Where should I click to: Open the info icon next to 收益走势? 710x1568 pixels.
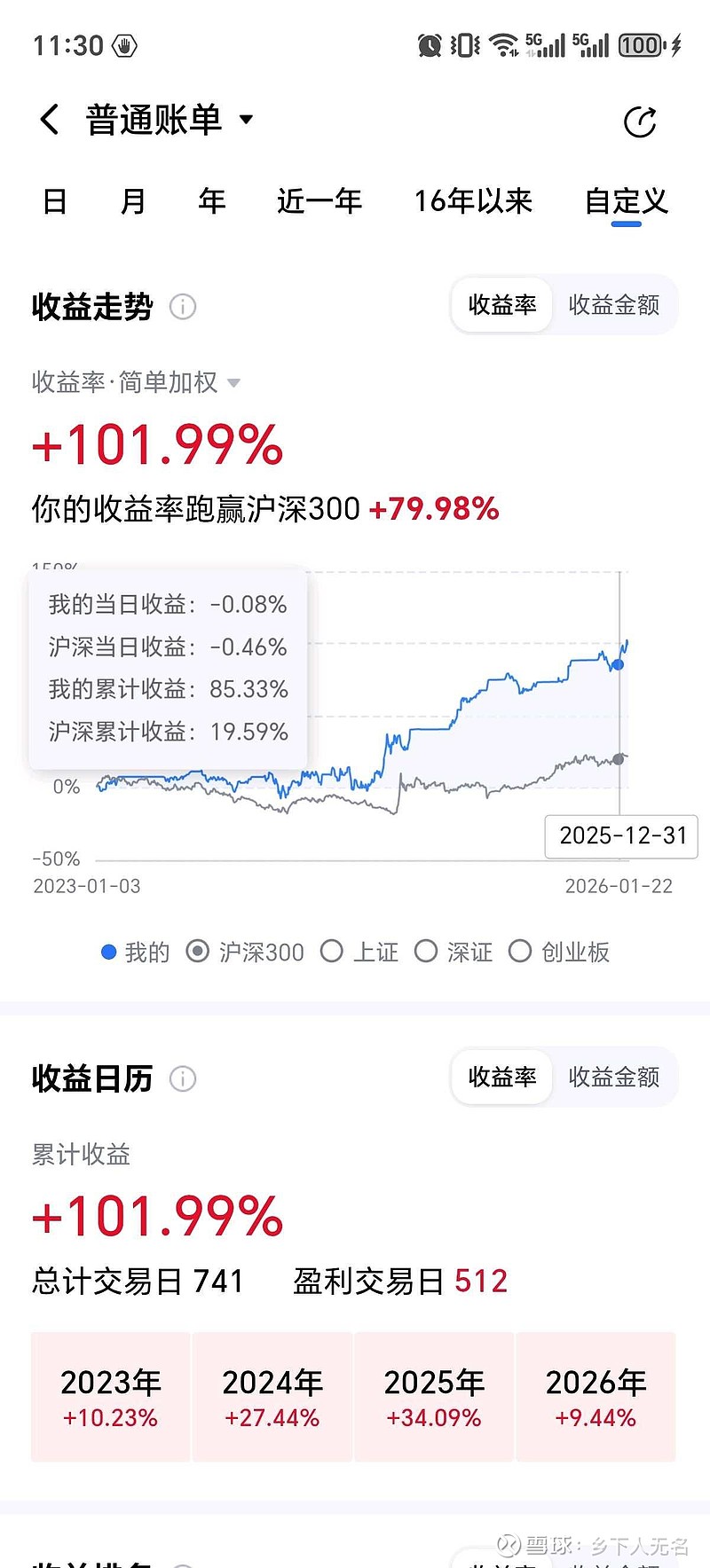click(x=183, y=306)
